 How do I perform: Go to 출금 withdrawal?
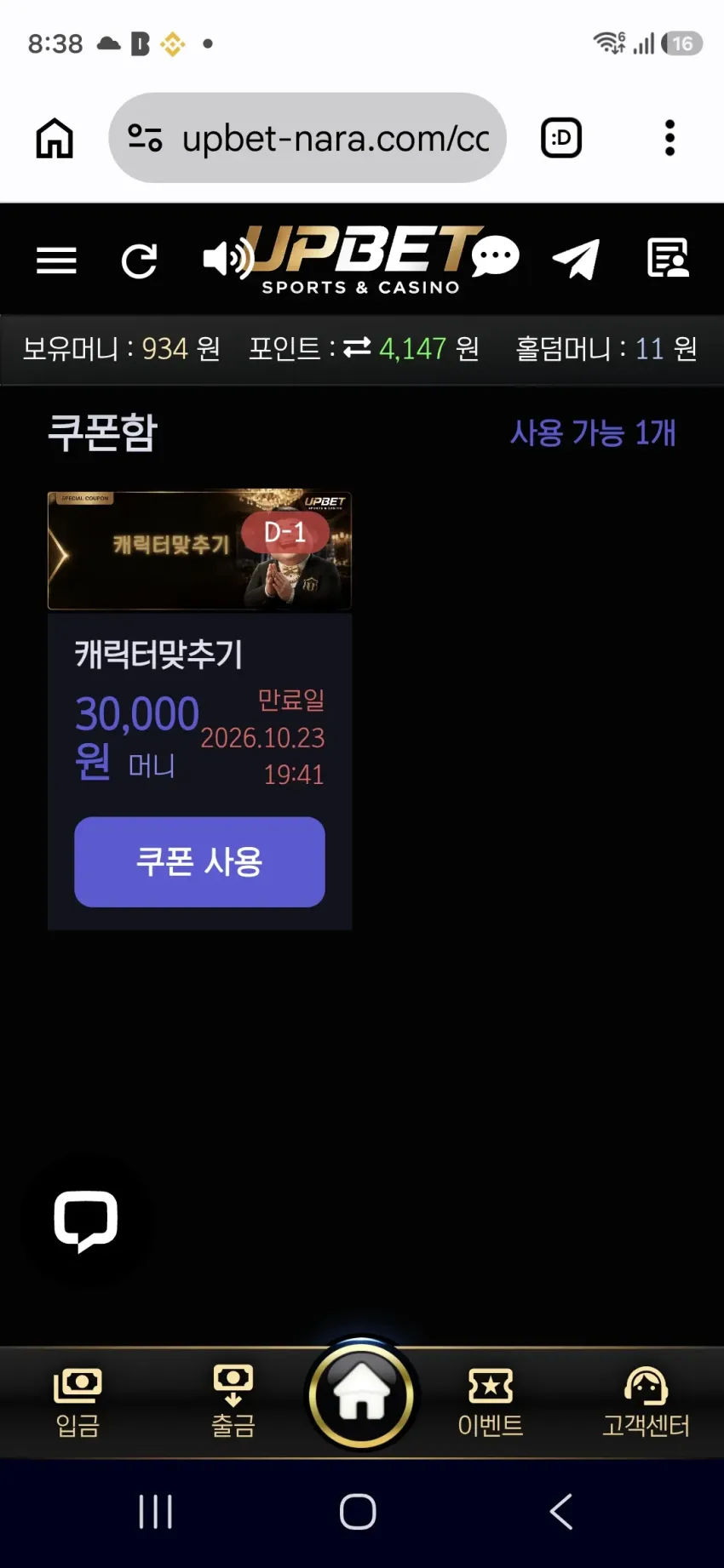tap(233, 1402)
